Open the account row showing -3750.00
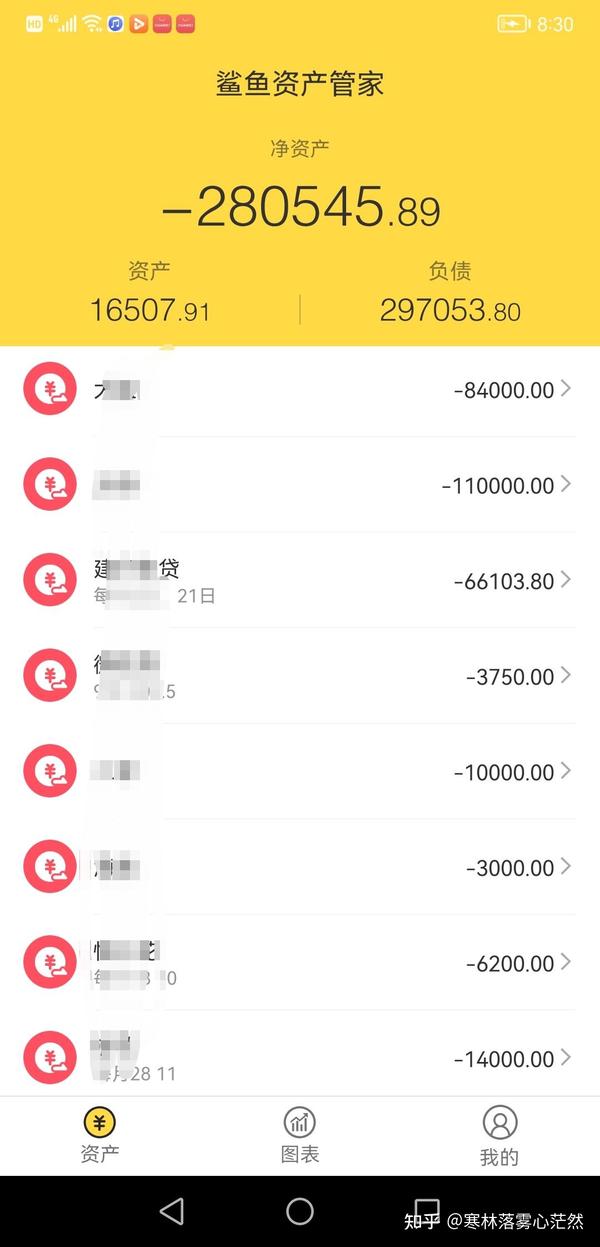Image resolution: width=600 pixels, height=1247 pixels. point(300,676)
